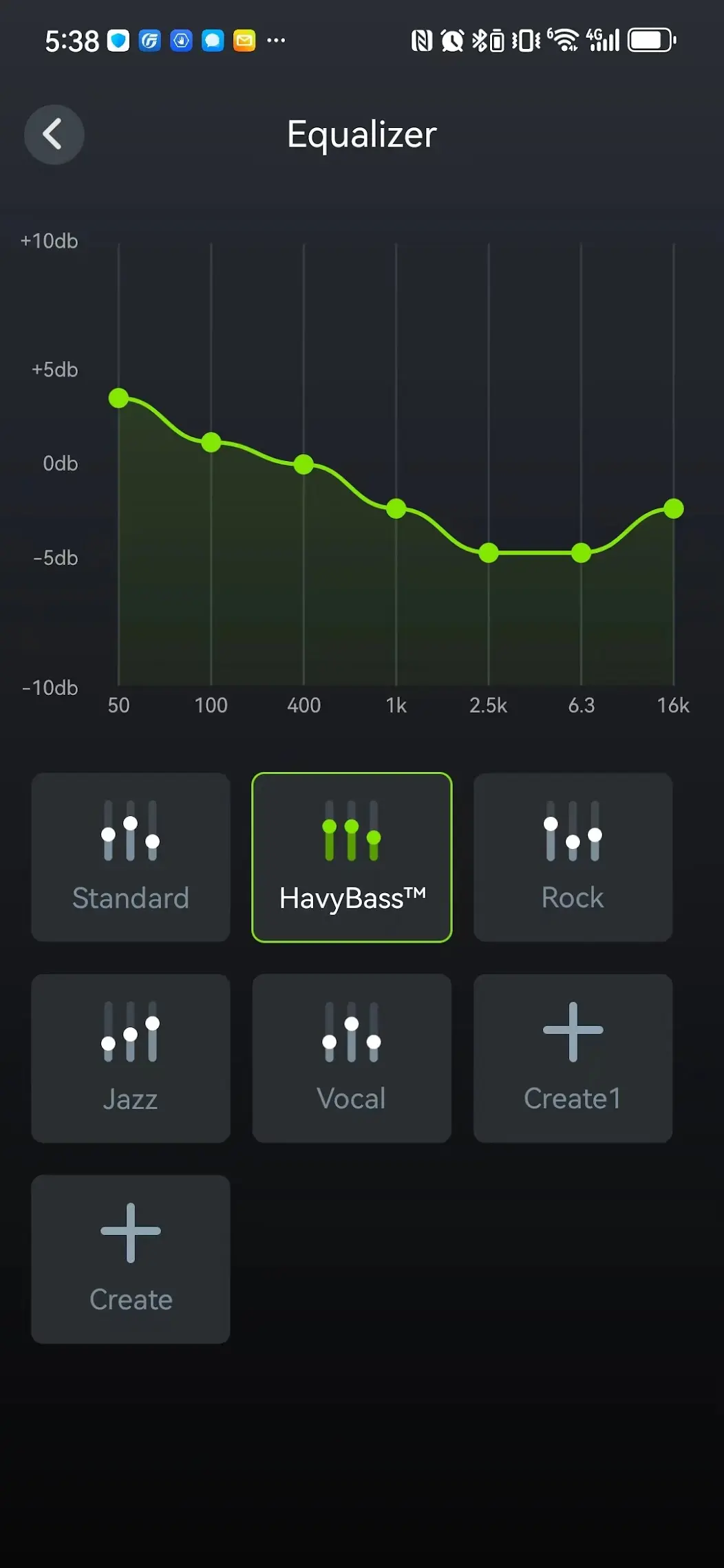Enable the Rock equalizer preset

(x=573, y=857)
